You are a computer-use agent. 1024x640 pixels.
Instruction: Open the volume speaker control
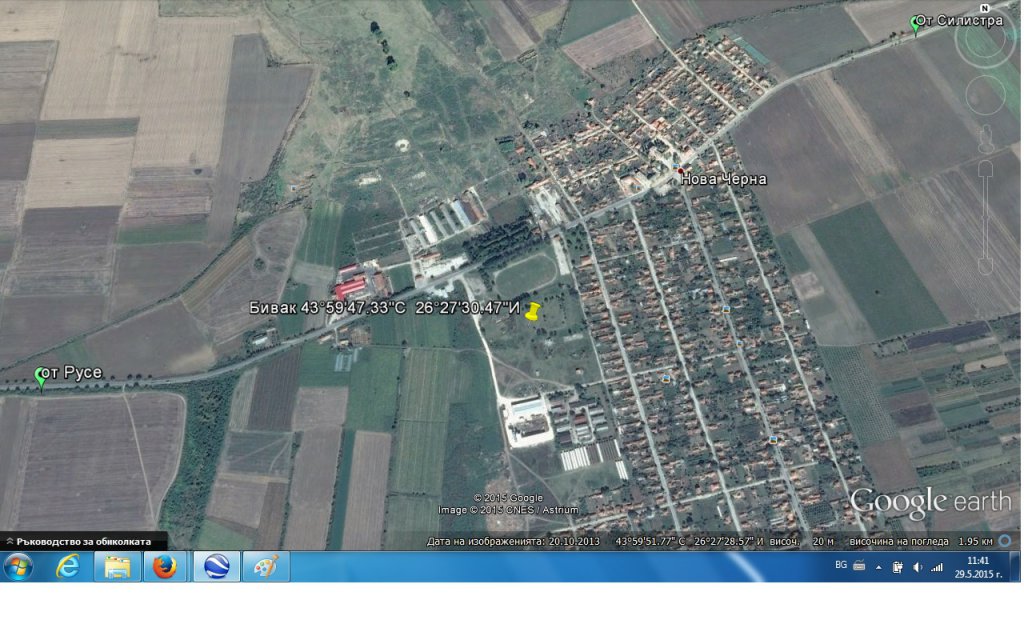(917, 567)
